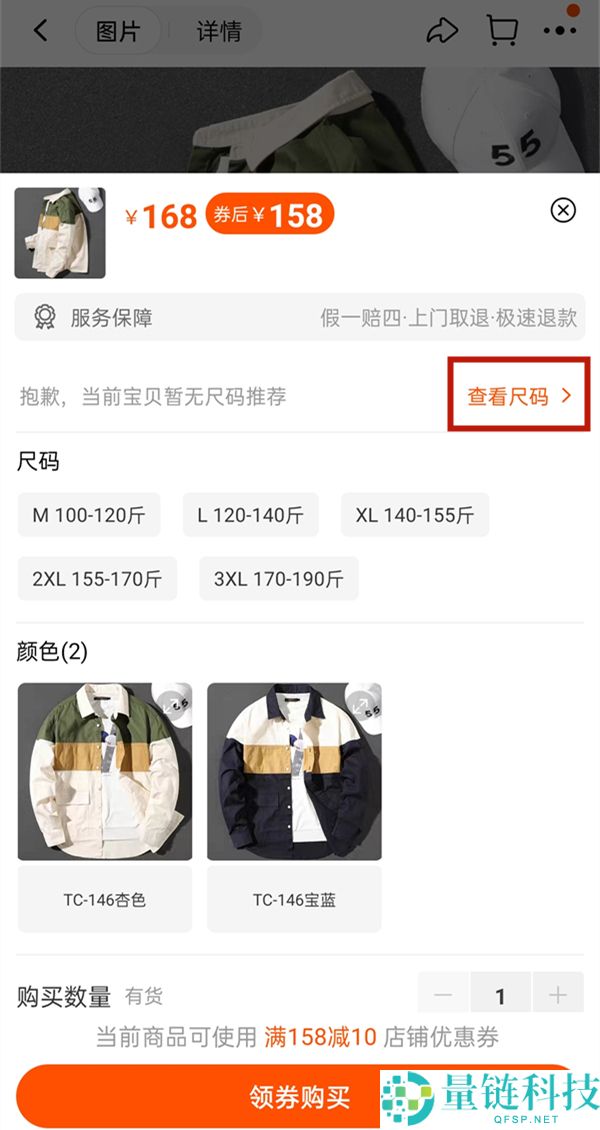This screenshot has height=1130, width=600.
Task: Open the shopping cart
Action: click(502, 30)
